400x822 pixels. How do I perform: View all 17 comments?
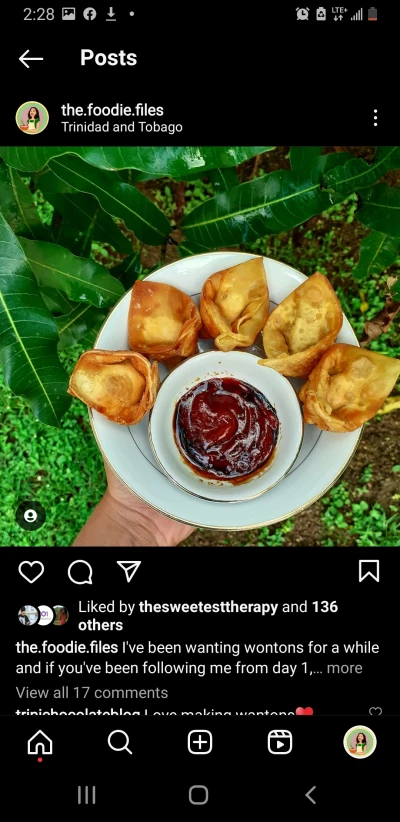pyautogui.click(x=92, y=693)
